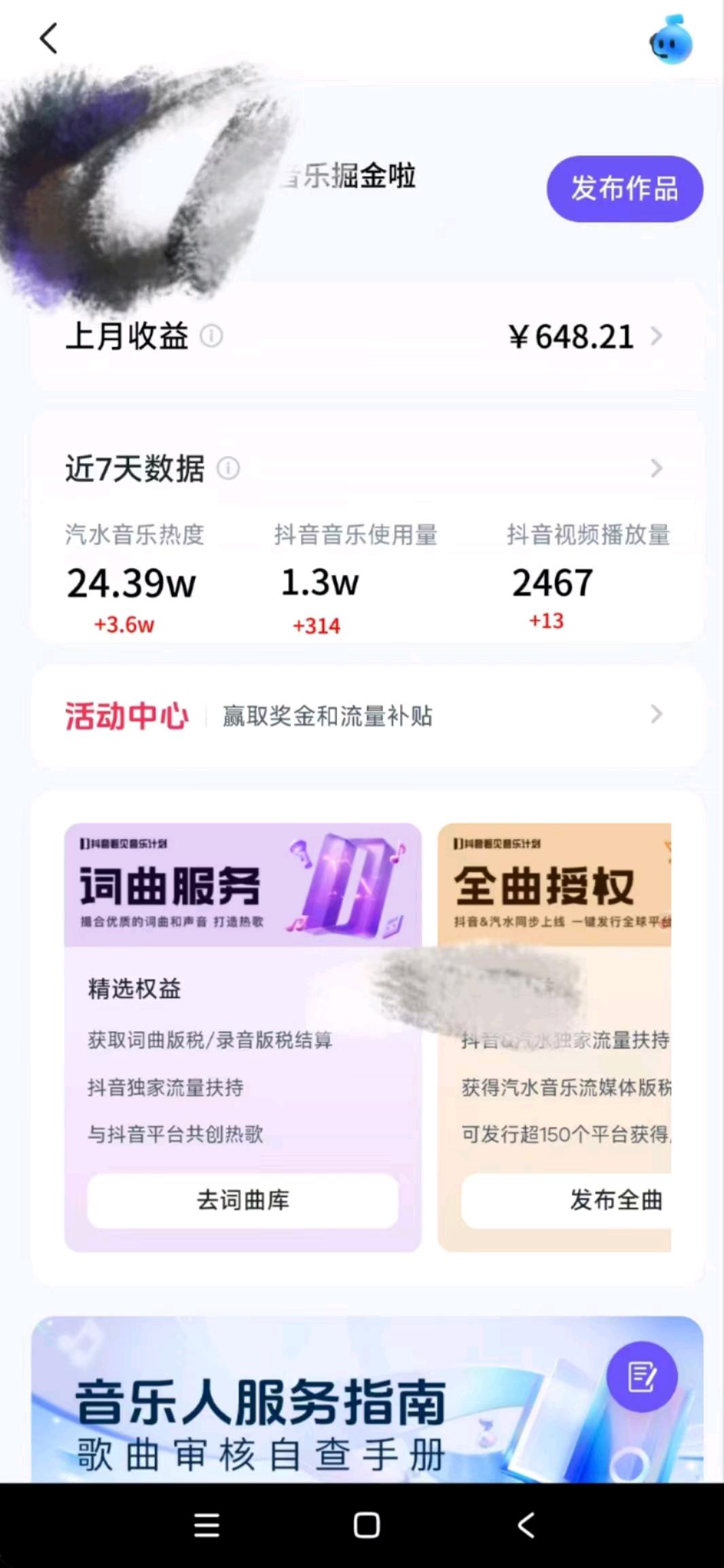Tap the 去词曲库 button
724x1568 pixels.
(242, 1200)
